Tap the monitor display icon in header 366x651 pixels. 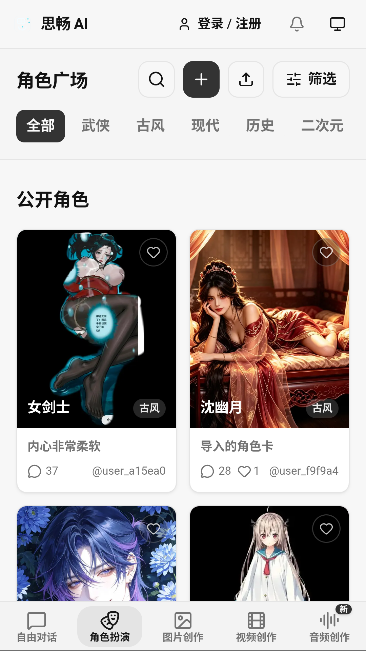point(337,24)
